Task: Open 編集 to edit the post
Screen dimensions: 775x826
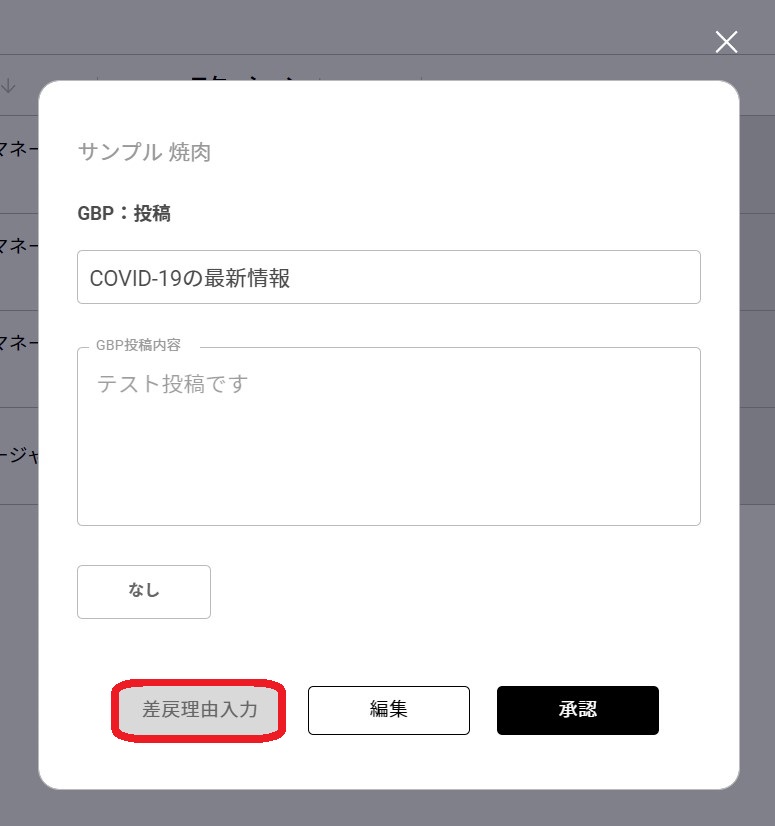Action: point(388,710)
